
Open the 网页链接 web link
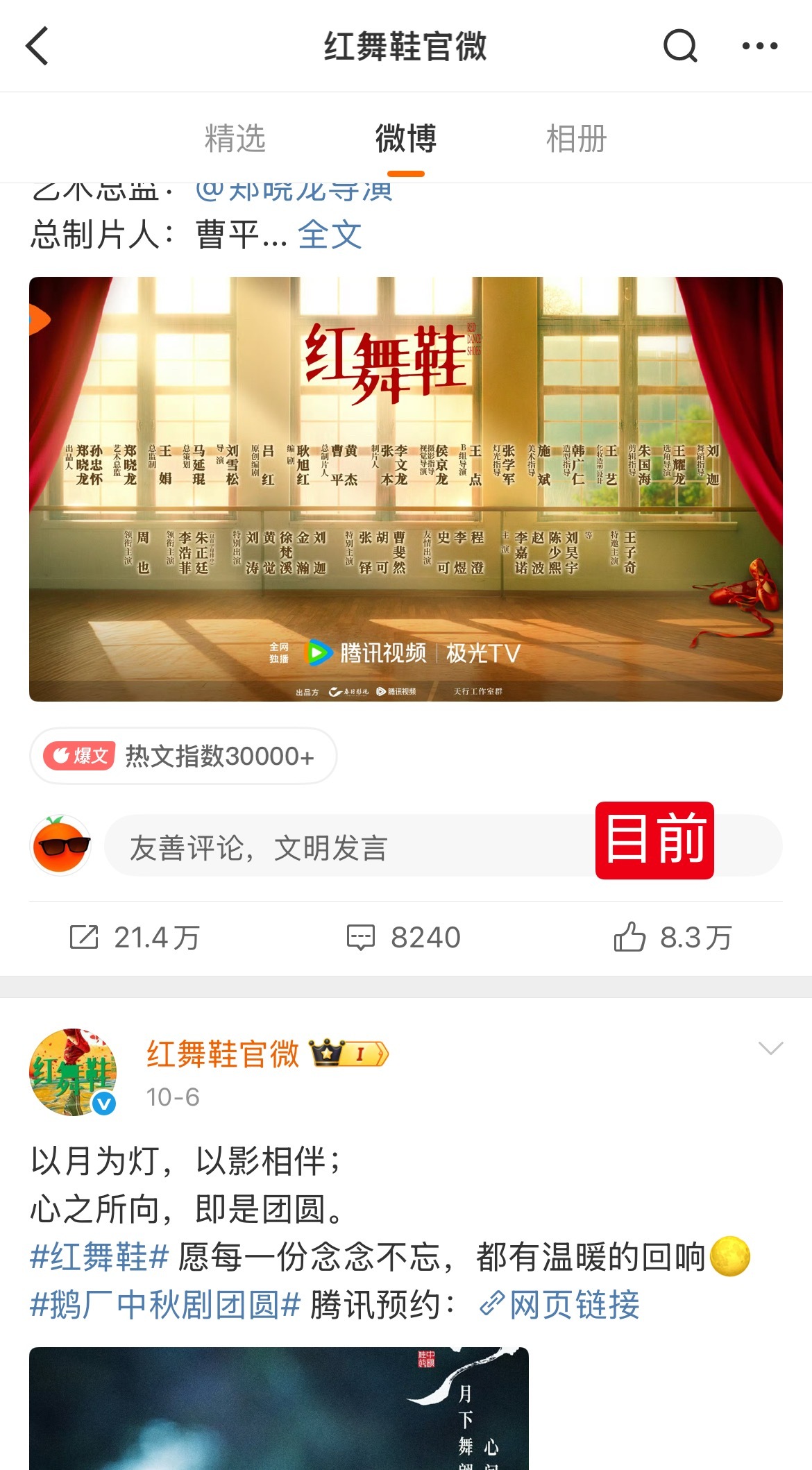(561, 1305)
